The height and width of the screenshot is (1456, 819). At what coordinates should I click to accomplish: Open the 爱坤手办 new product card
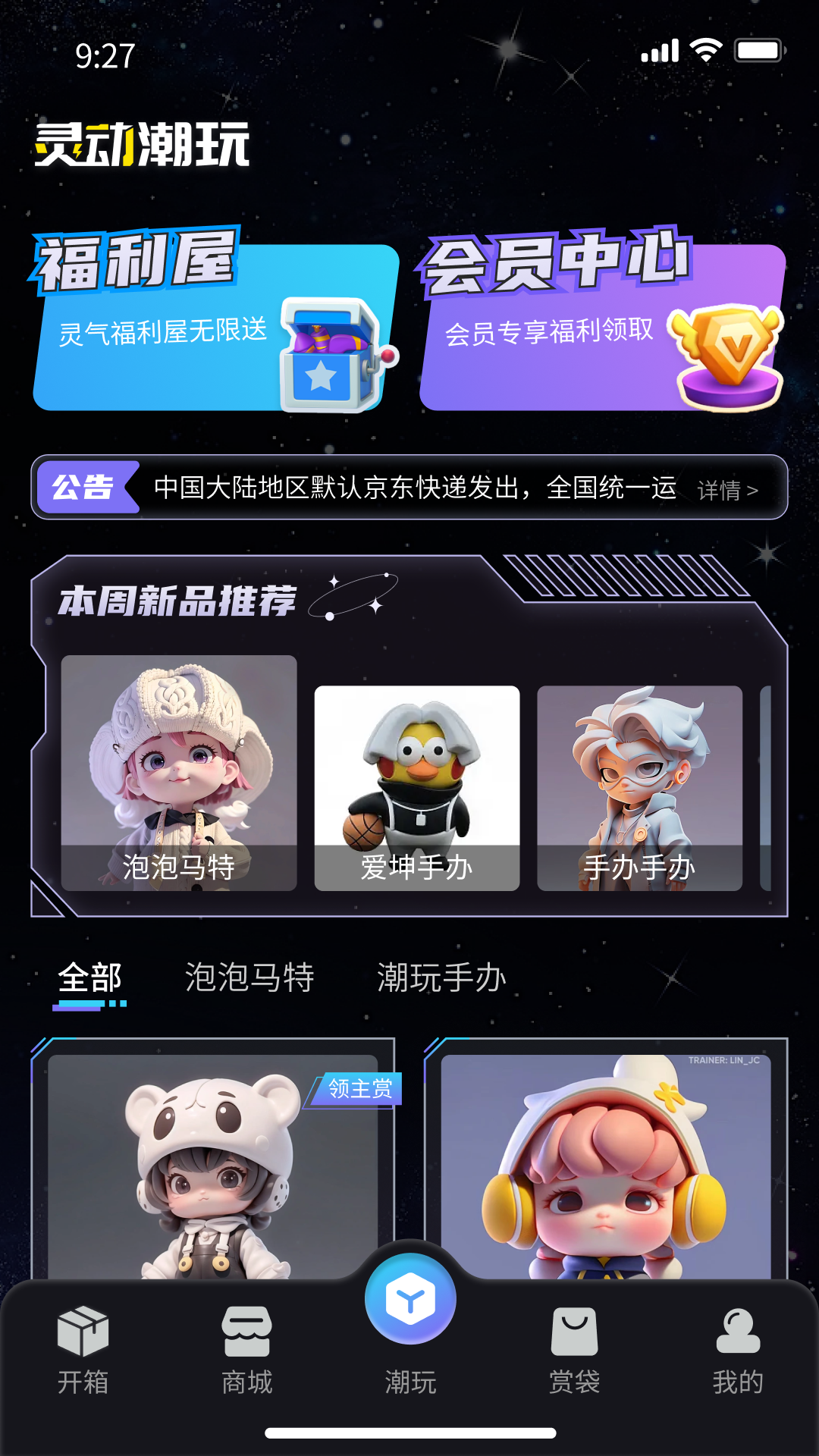(417, 788)
